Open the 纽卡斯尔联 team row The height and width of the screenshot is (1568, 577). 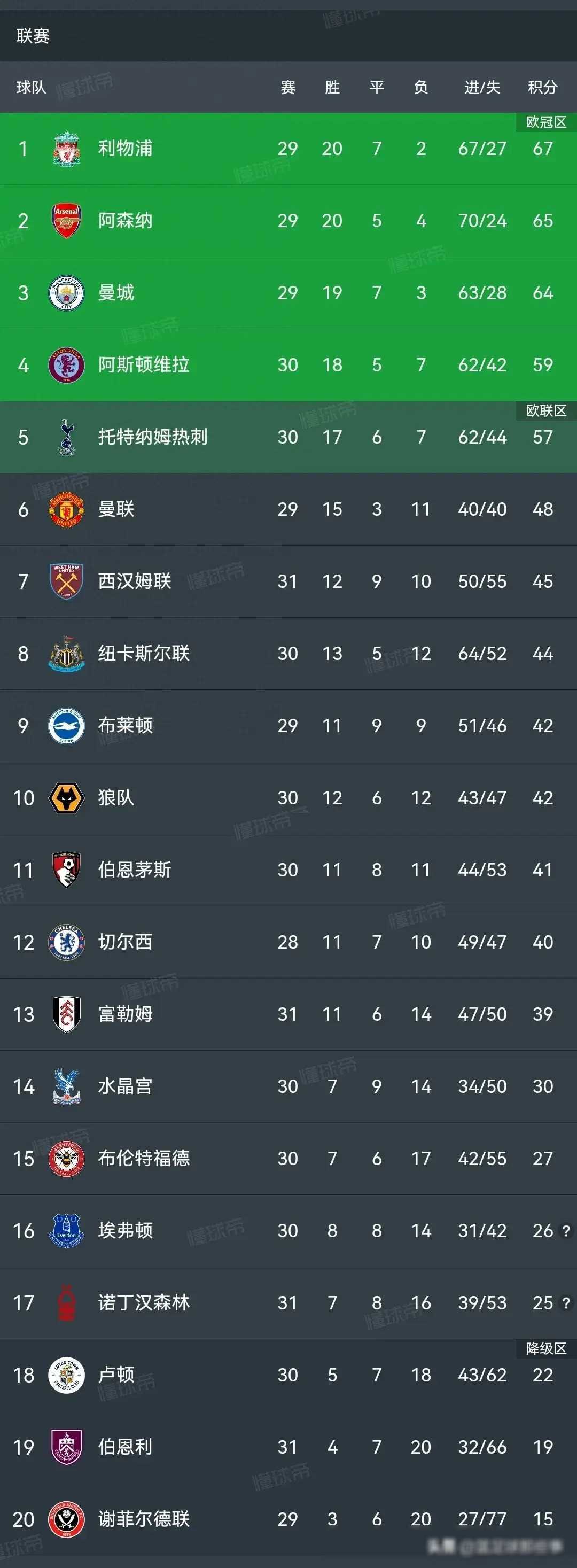point(144,653)
